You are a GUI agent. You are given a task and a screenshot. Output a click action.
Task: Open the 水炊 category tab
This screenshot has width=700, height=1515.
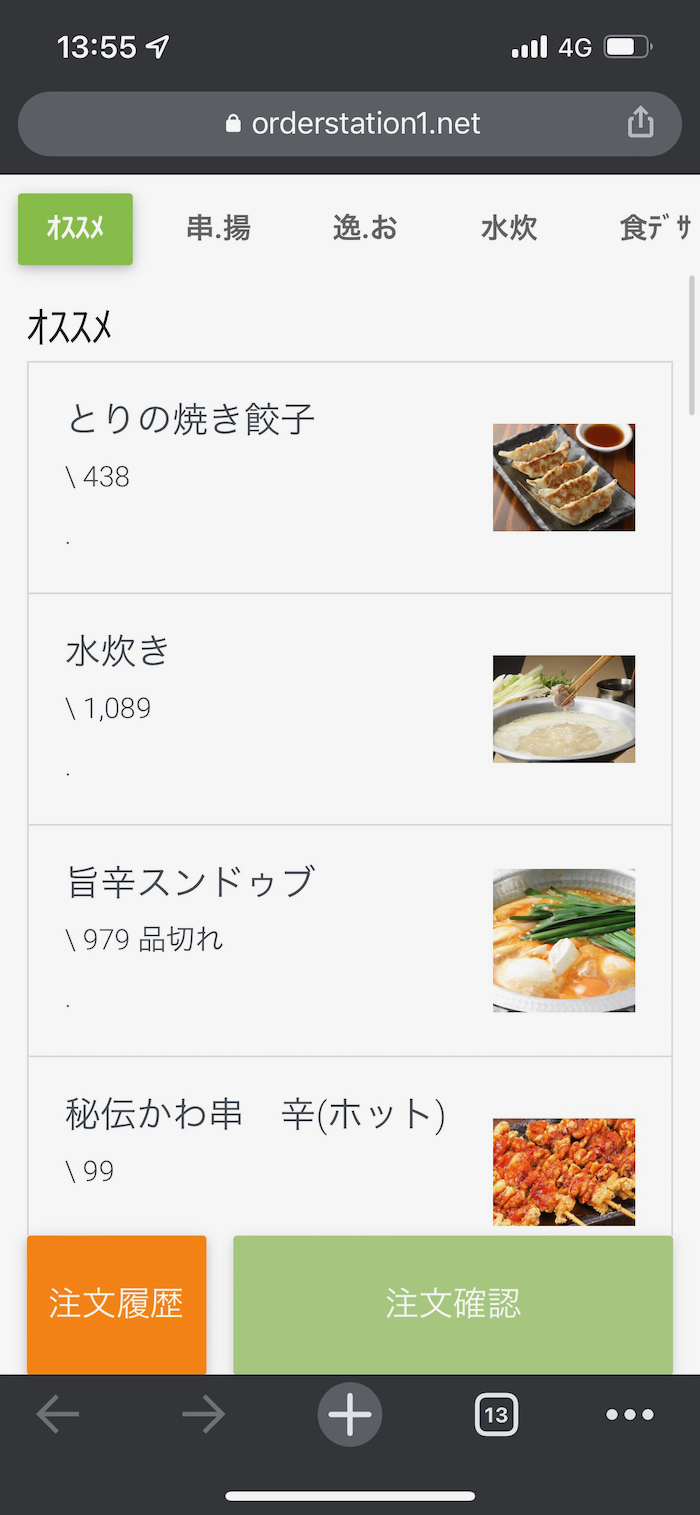(509, 229)
